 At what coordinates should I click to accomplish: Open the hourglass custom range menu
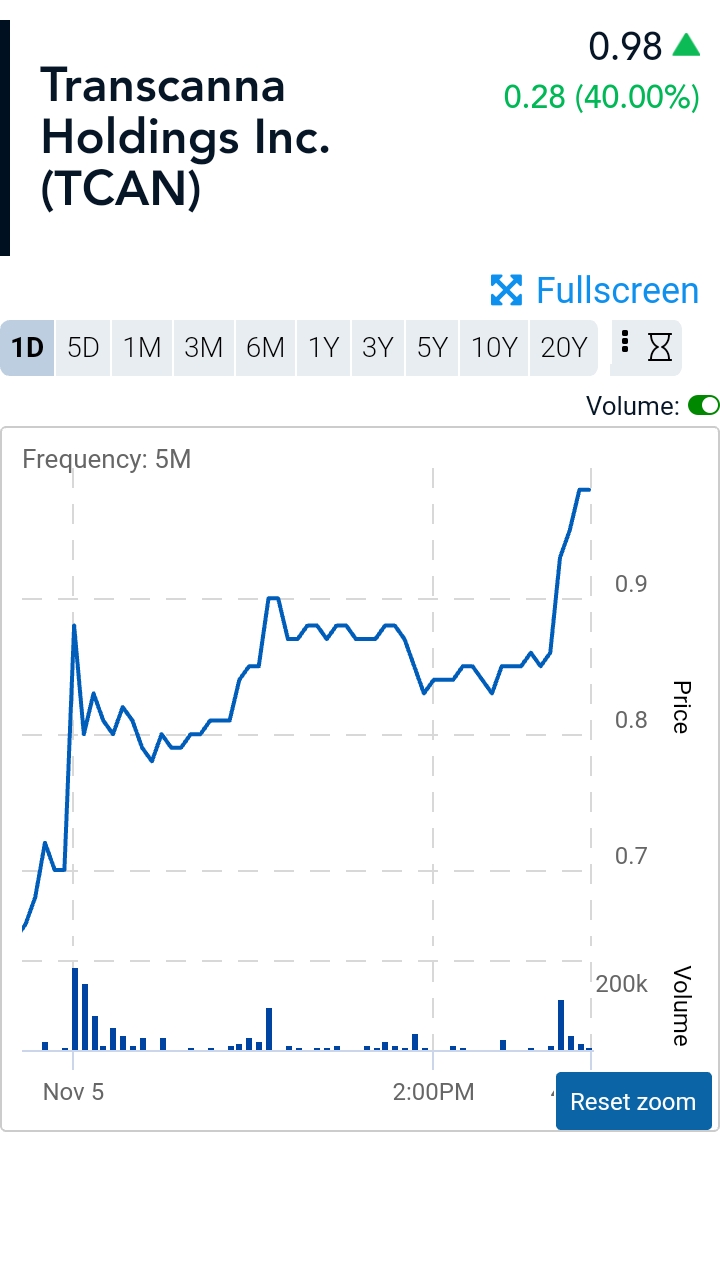coord(659,348)
